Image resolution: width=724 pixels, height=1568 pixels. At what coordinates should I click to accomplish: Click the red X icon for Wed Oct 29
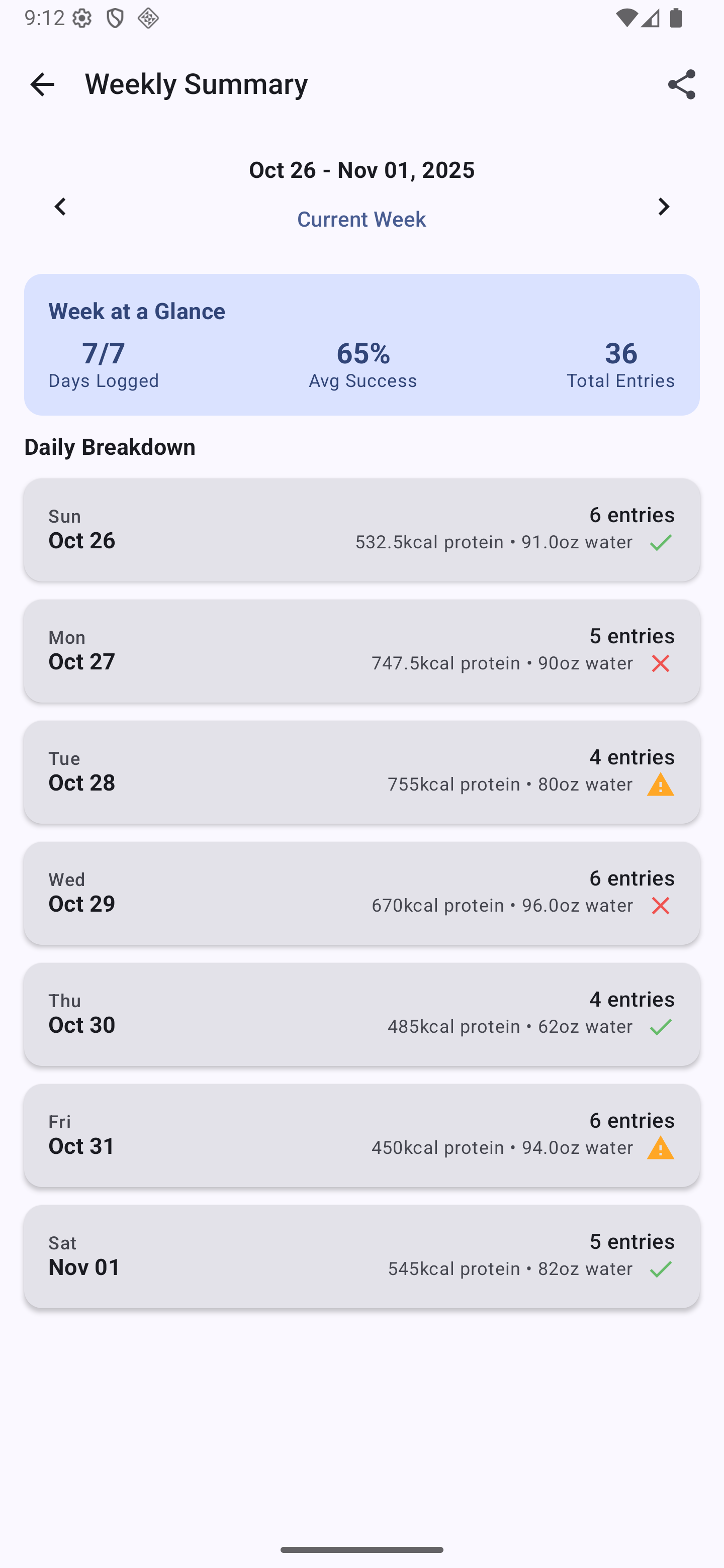tap(661, 905)
